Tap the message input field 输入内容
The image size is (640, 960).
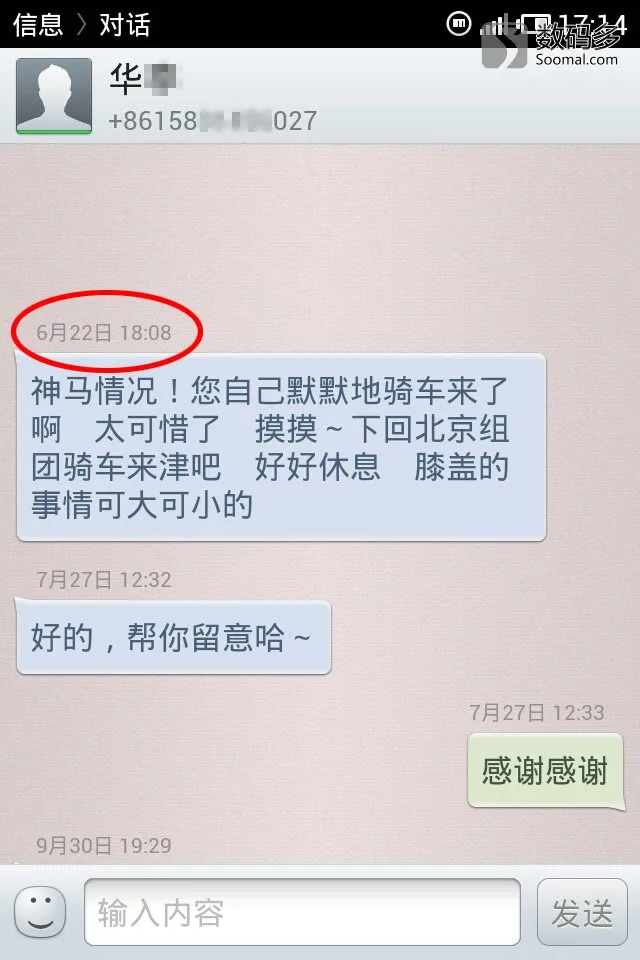(x=302, y=912)
